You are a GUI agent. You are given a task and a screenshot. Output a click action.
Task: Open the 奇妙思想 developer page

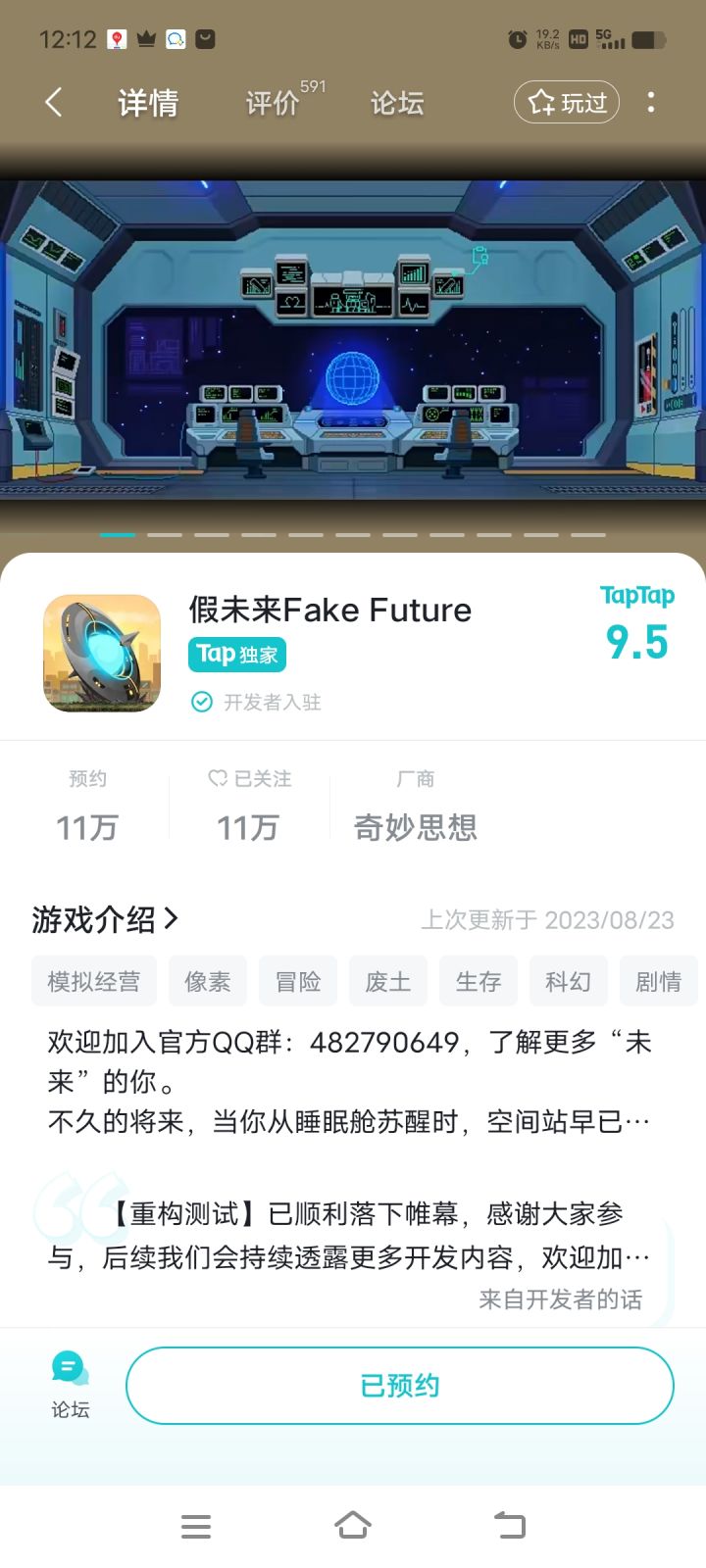tap(416, 827)
